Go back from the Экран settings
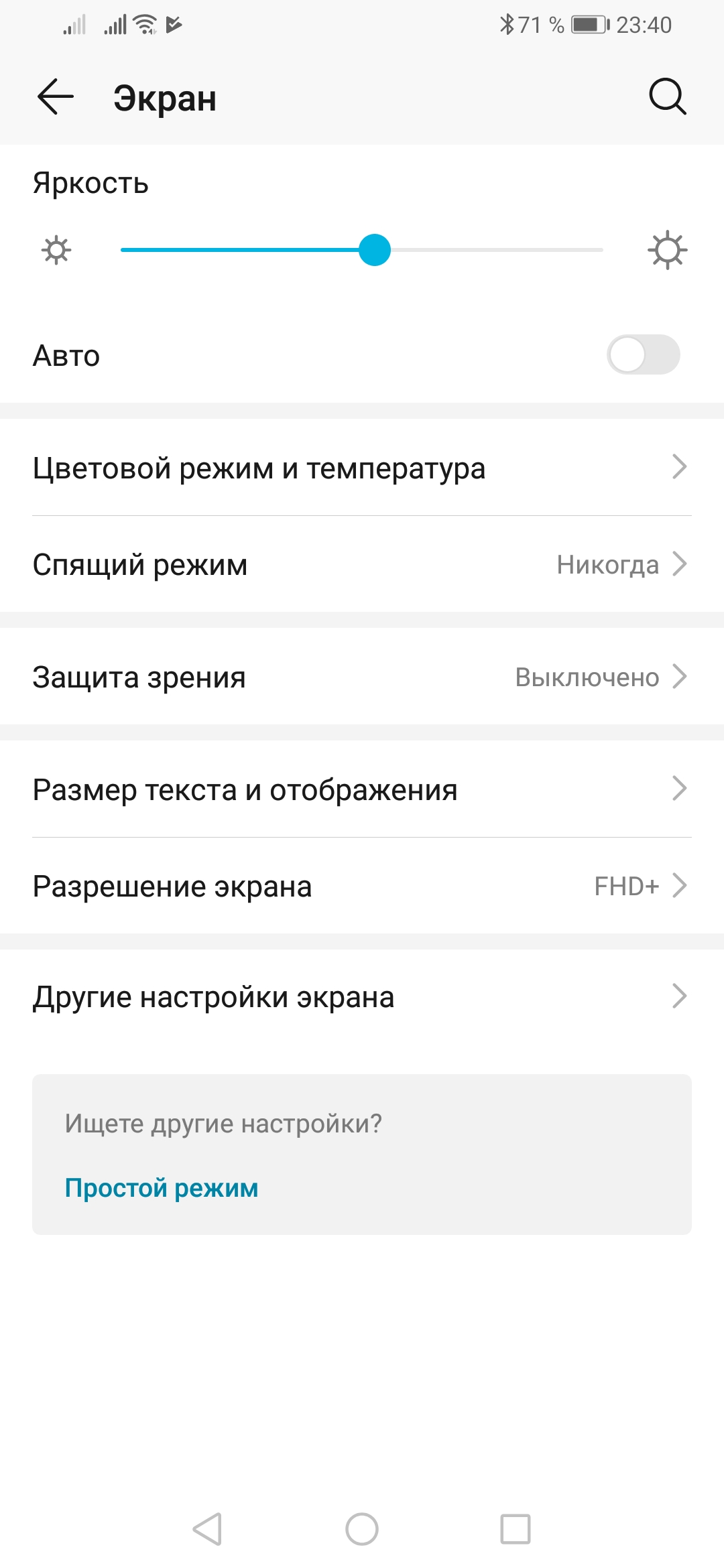 56,97
